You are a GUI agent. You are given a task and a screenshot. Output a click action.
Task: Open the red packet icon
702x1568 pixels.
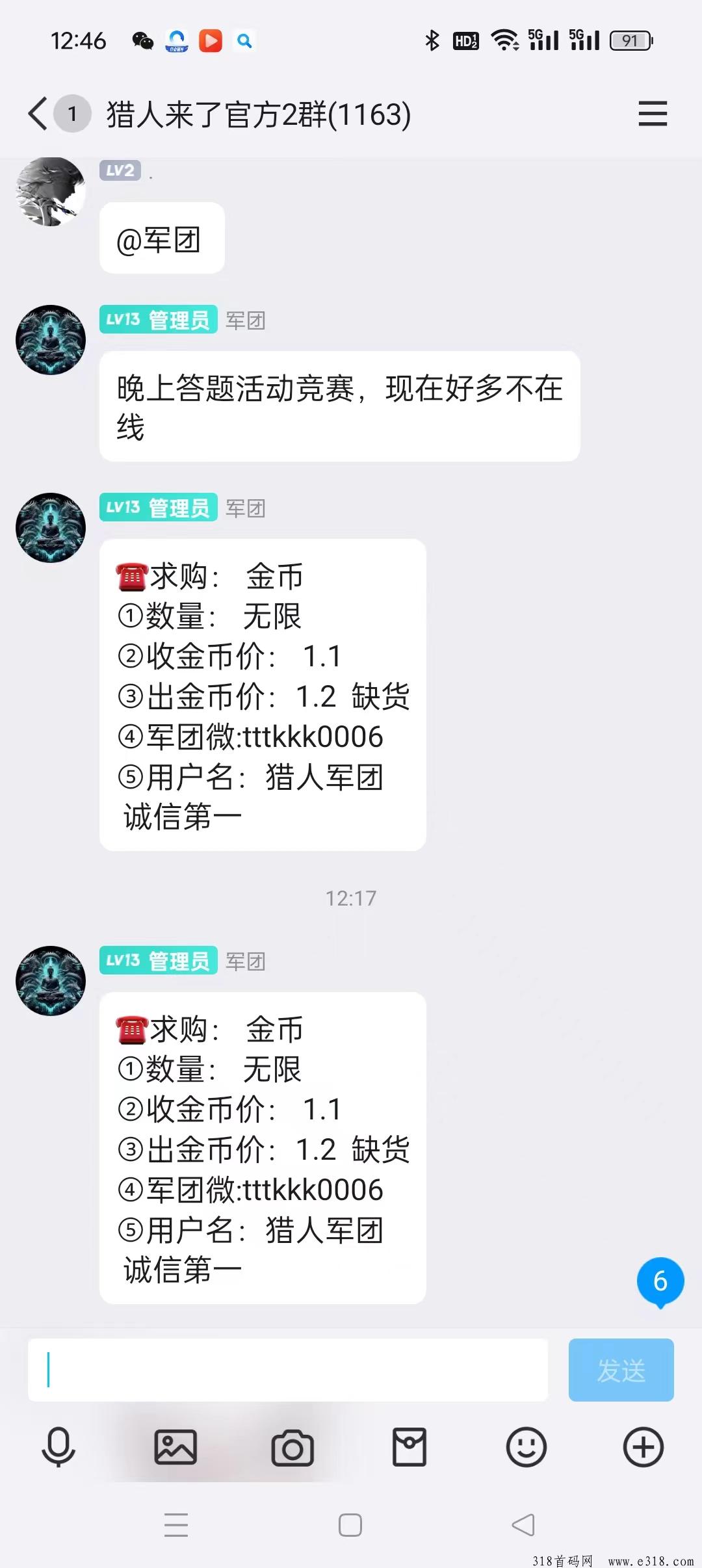(x=409, y=1447)
